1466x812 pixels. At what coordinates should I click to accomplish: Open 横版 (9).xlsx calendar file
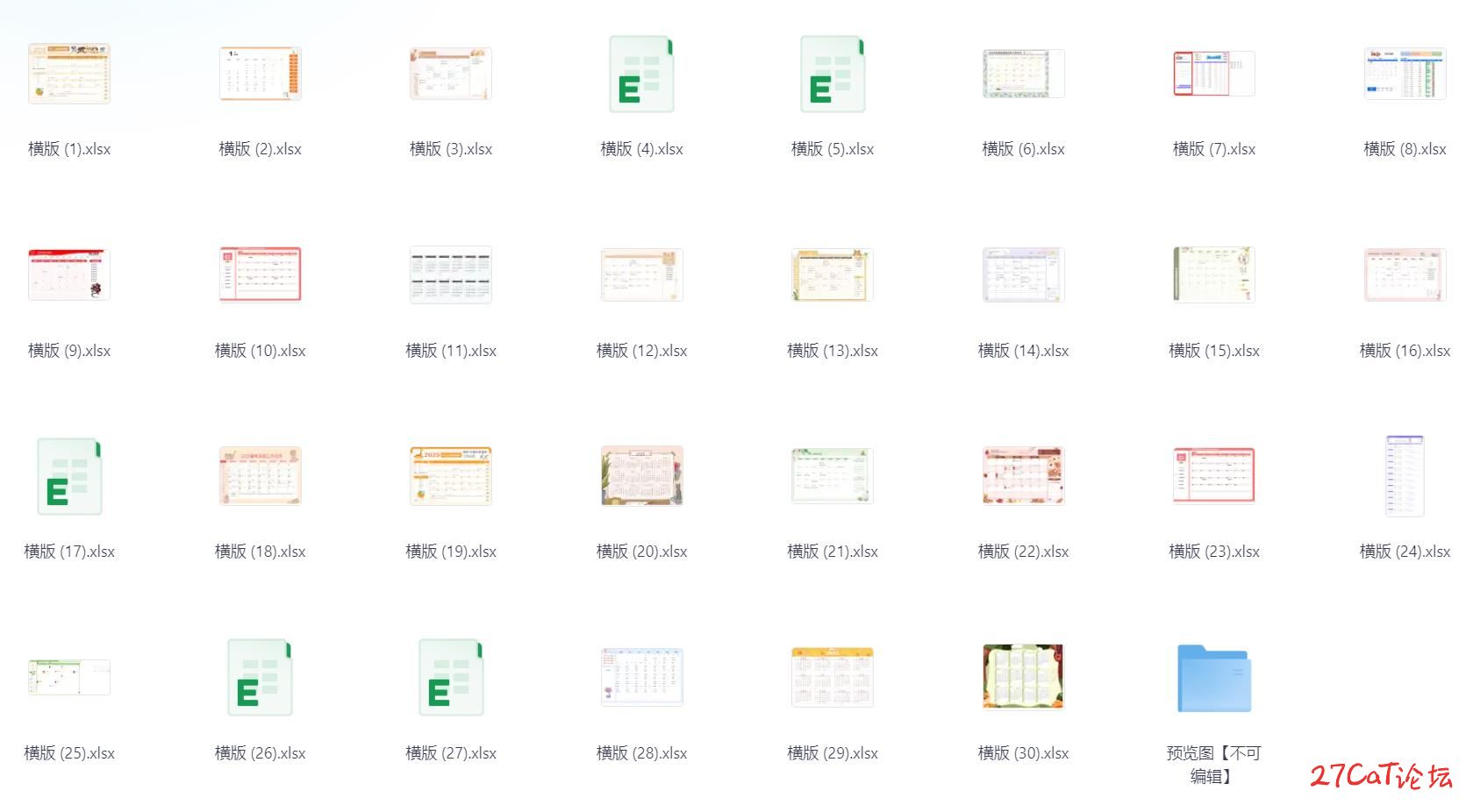click(69, 274)
